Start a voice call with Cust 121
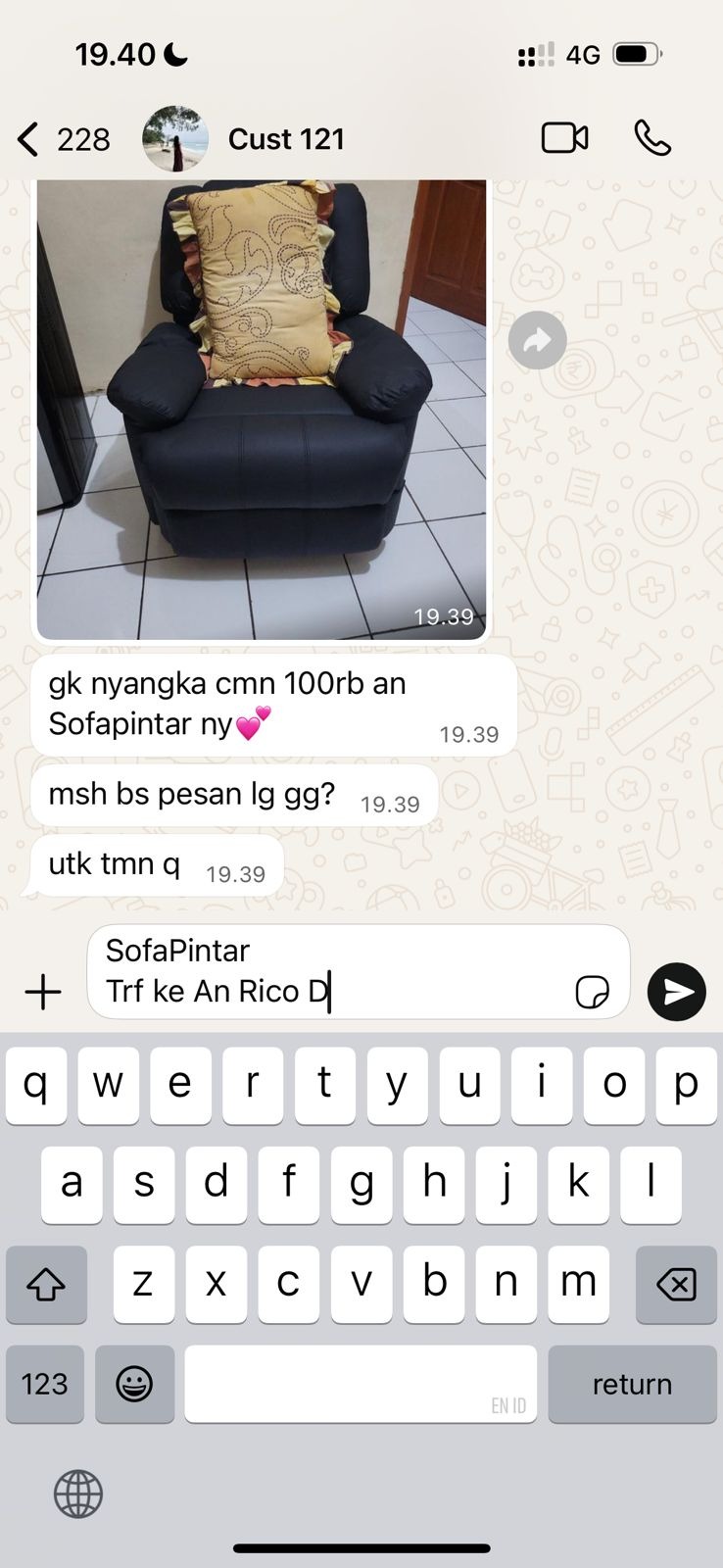 point(652,138)
